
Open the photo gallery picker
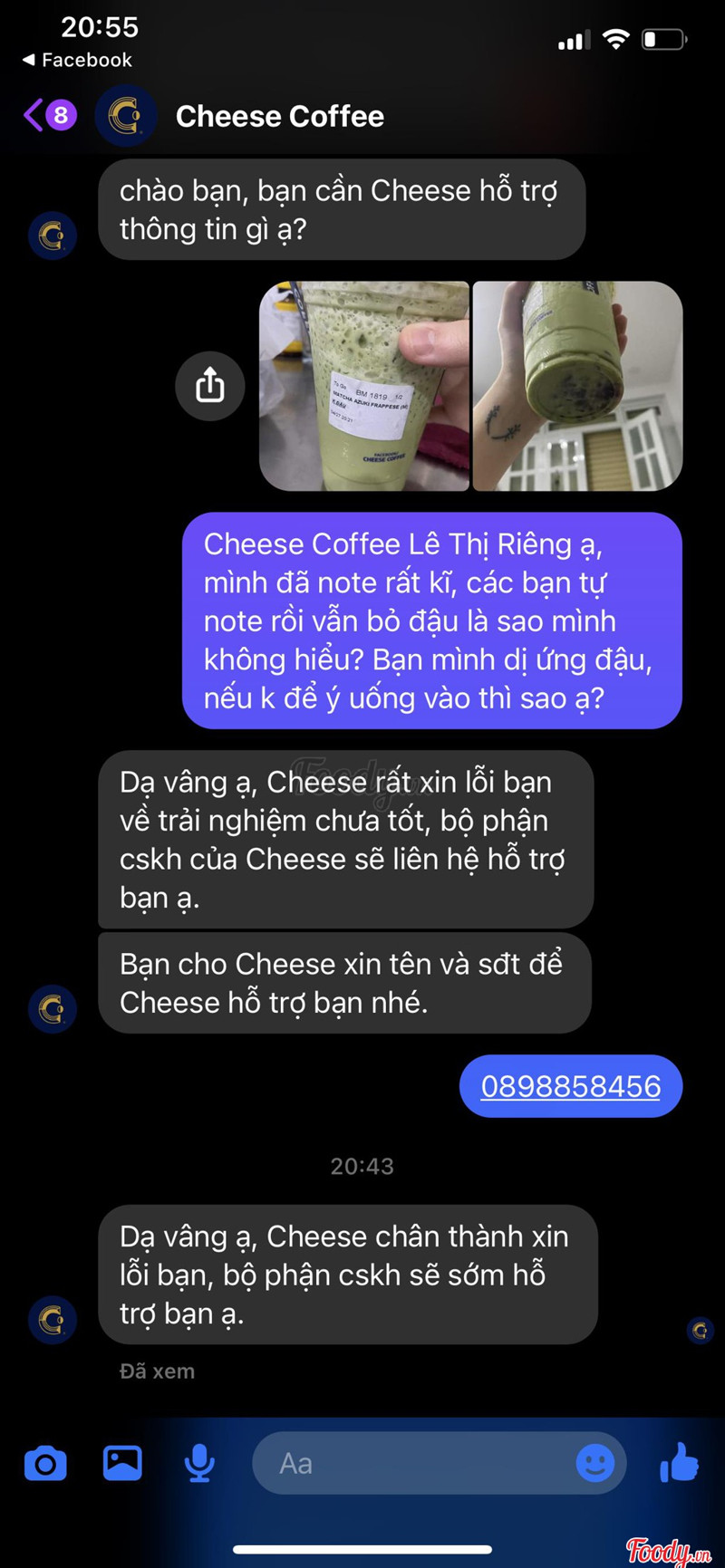click(122, 1463)
